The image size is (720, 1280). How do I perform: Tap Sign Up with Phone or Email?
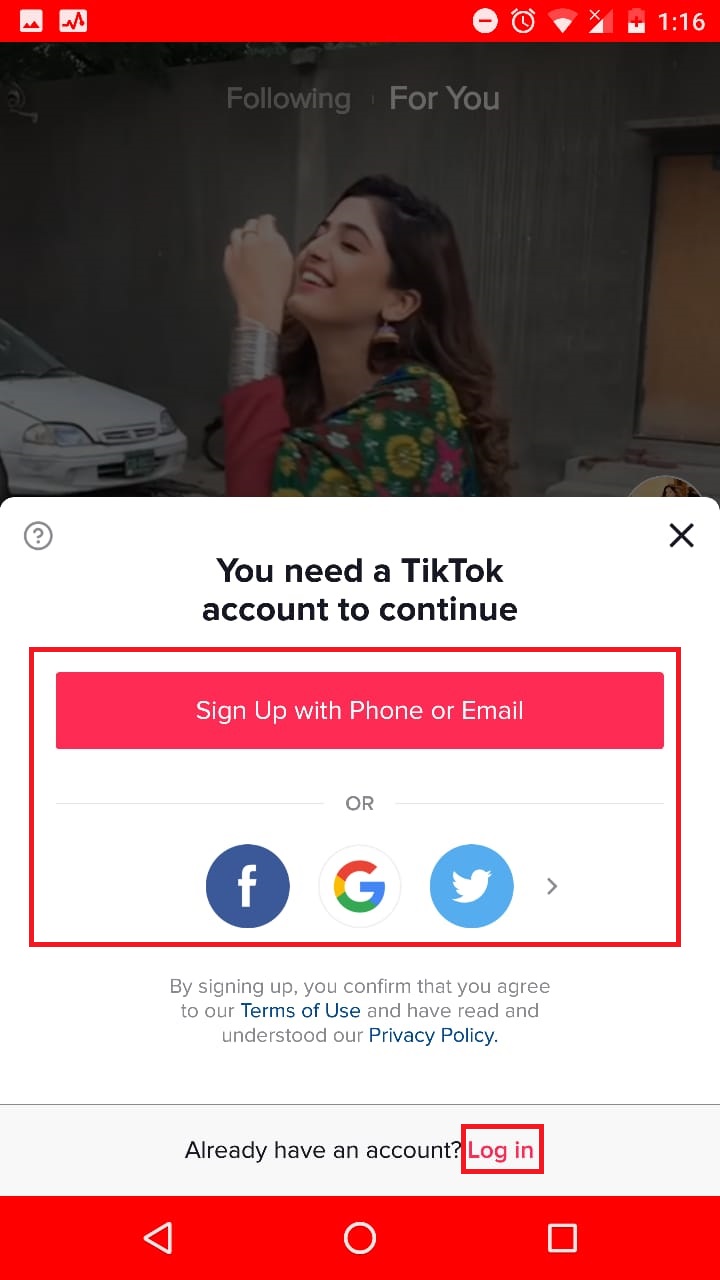tap(360, 710)
